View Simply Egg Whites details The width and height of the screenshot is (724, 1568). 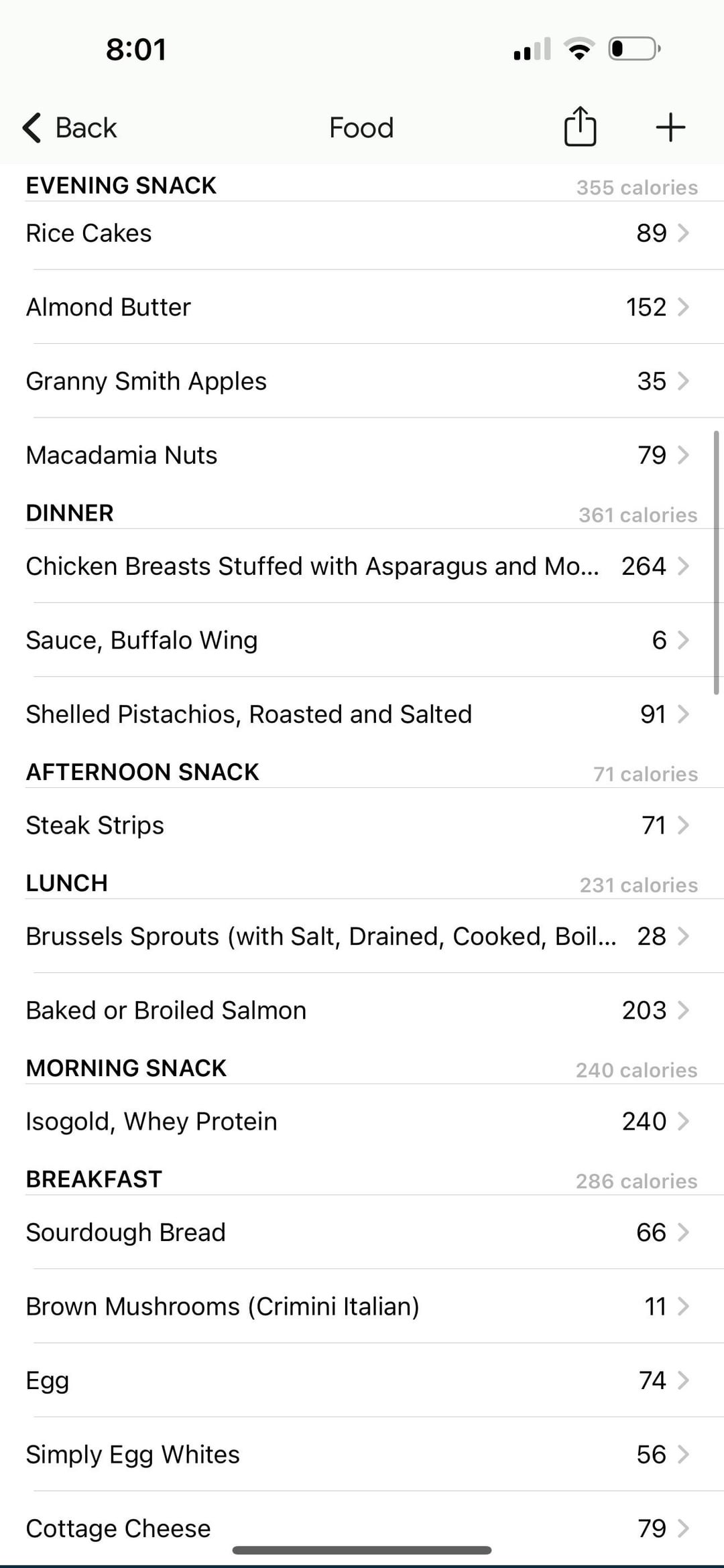[362, 1454]
